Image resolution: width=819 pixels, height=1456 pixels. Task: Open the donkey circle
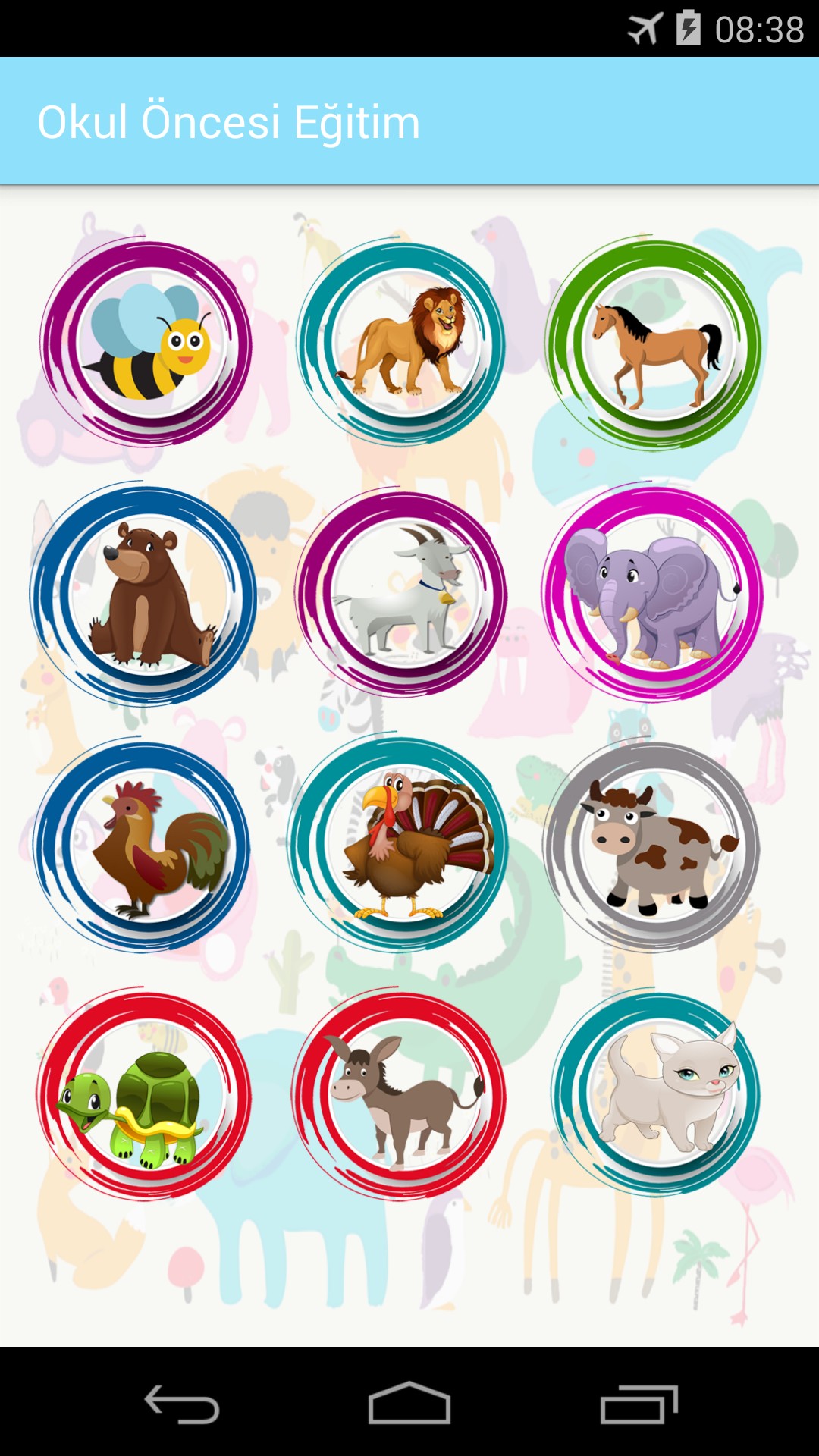pos(400,1096)
